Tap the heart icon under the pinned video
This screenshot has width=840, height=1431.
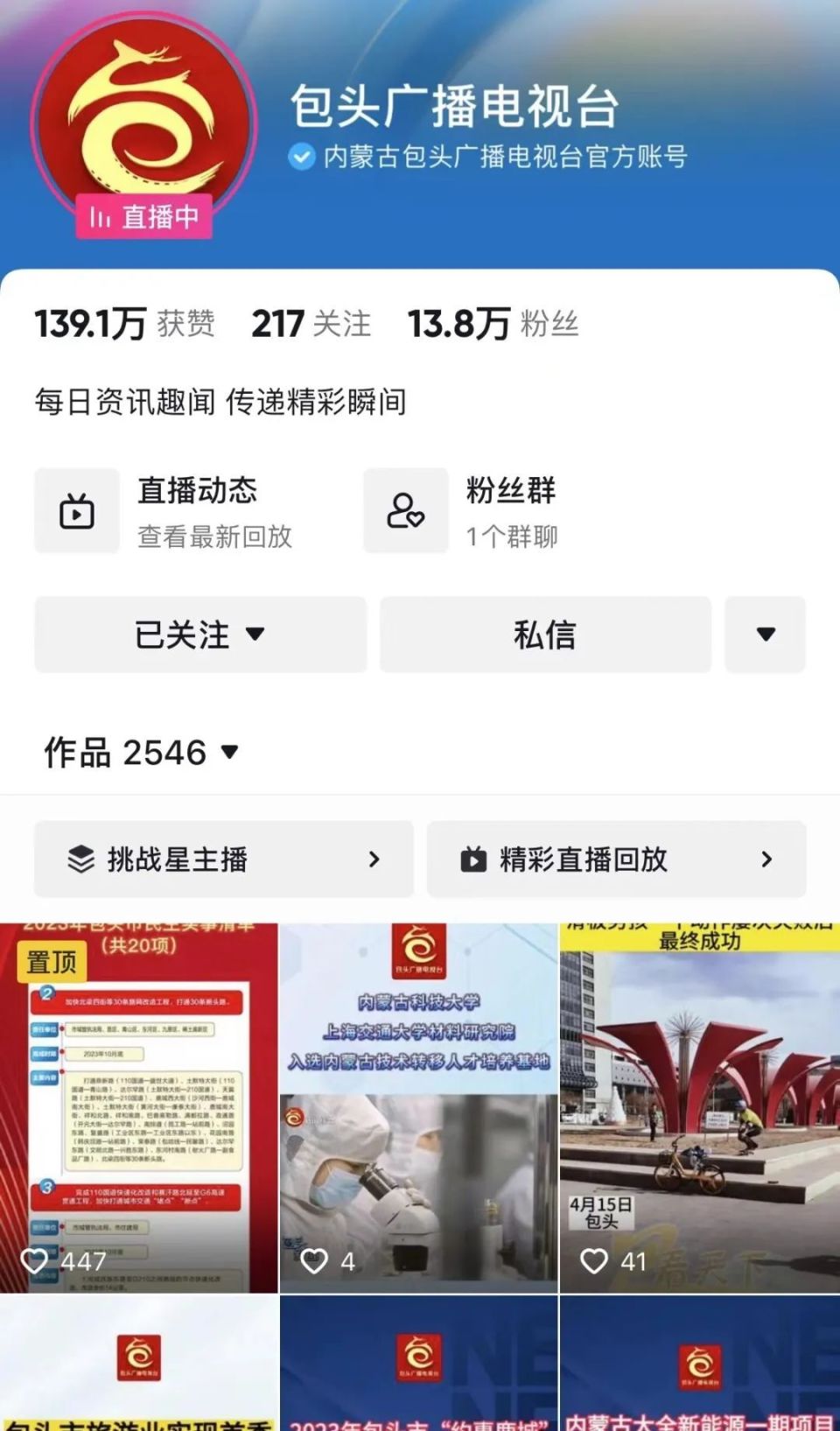pos(35,1260)
